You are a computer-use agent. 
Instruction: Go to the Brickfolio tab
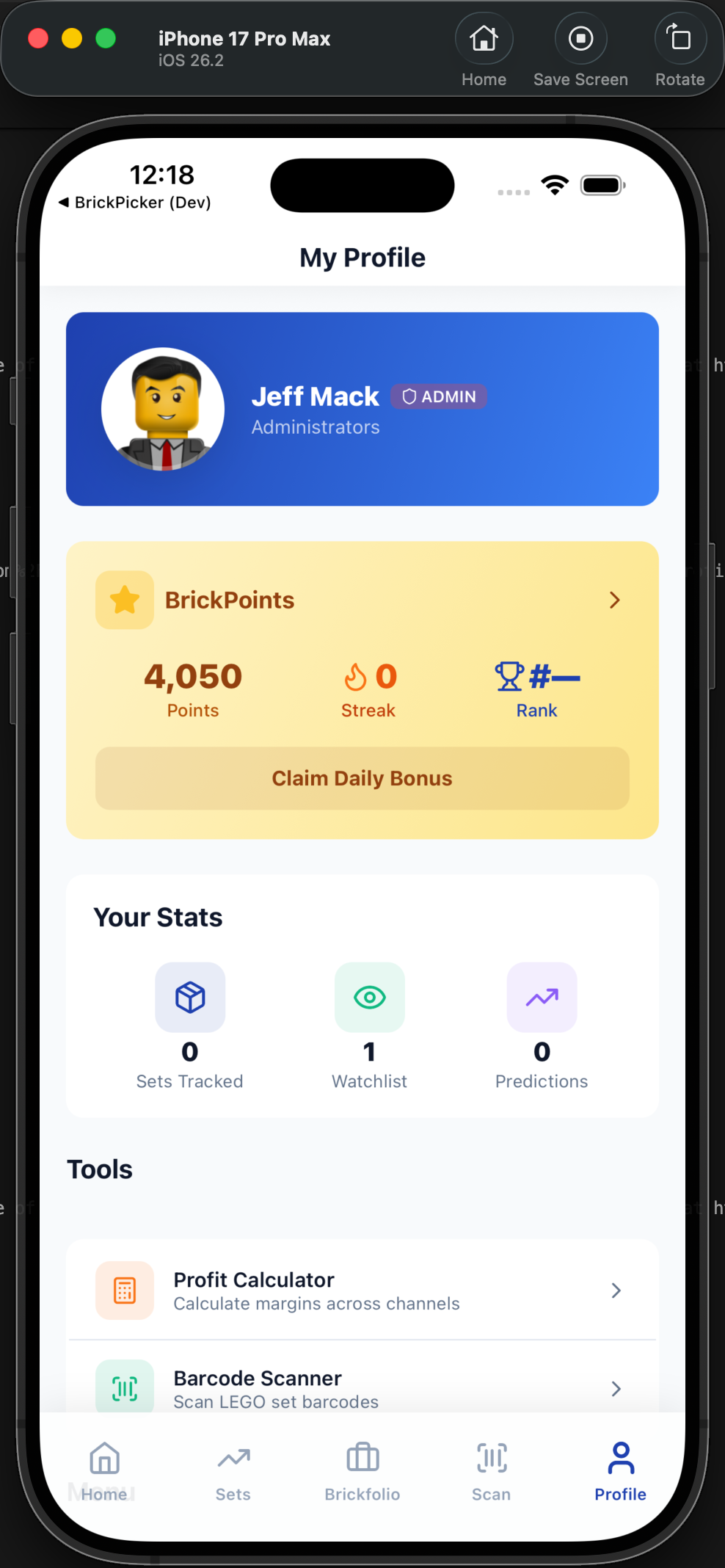362,1470
